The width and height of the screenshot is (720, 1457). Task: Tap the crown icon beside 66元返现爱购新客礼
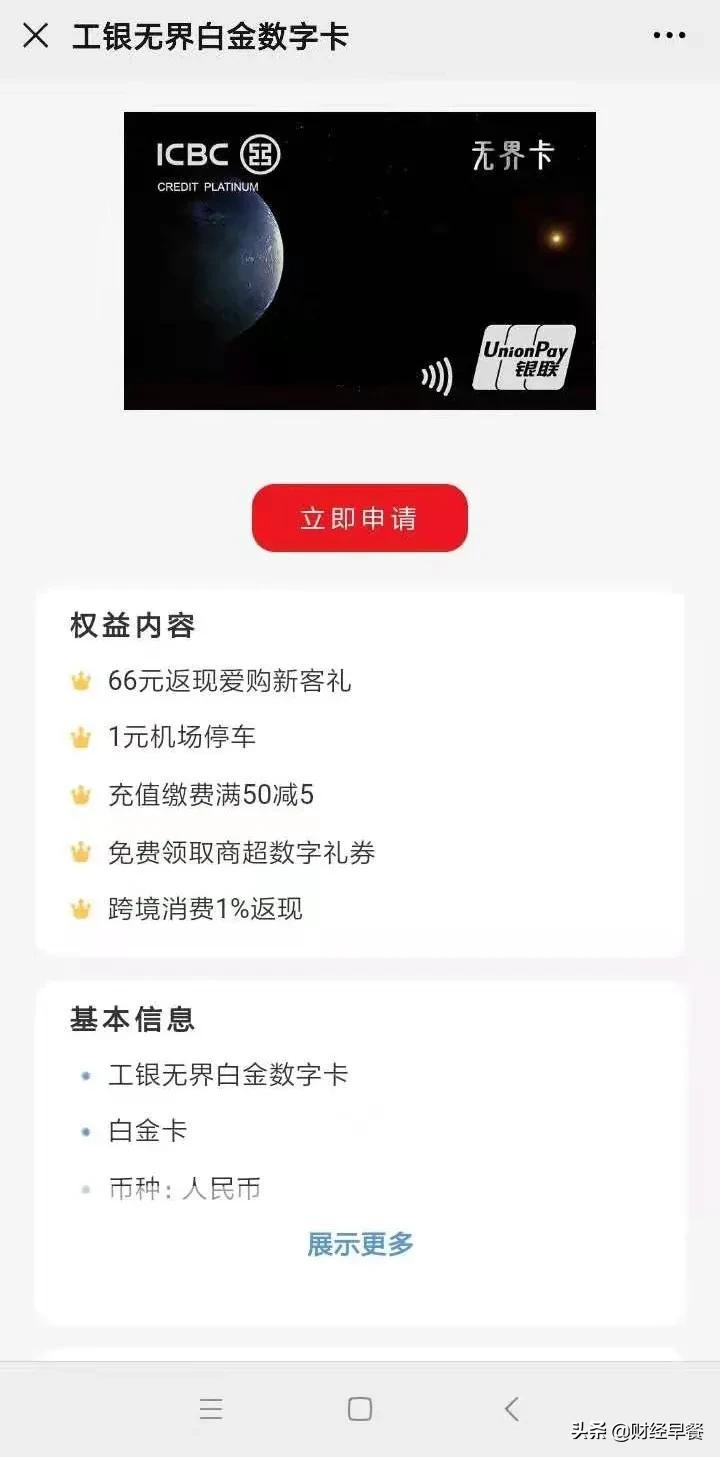[79, 681]
